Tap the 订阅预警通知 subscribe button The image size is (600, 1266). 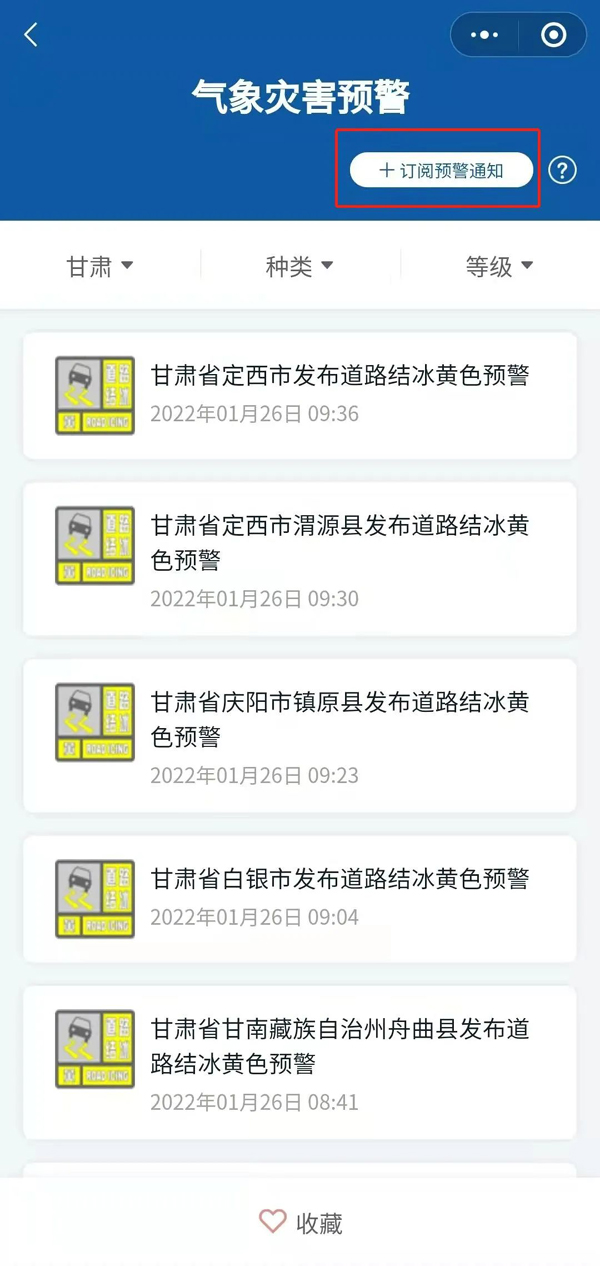pos(441,170)
